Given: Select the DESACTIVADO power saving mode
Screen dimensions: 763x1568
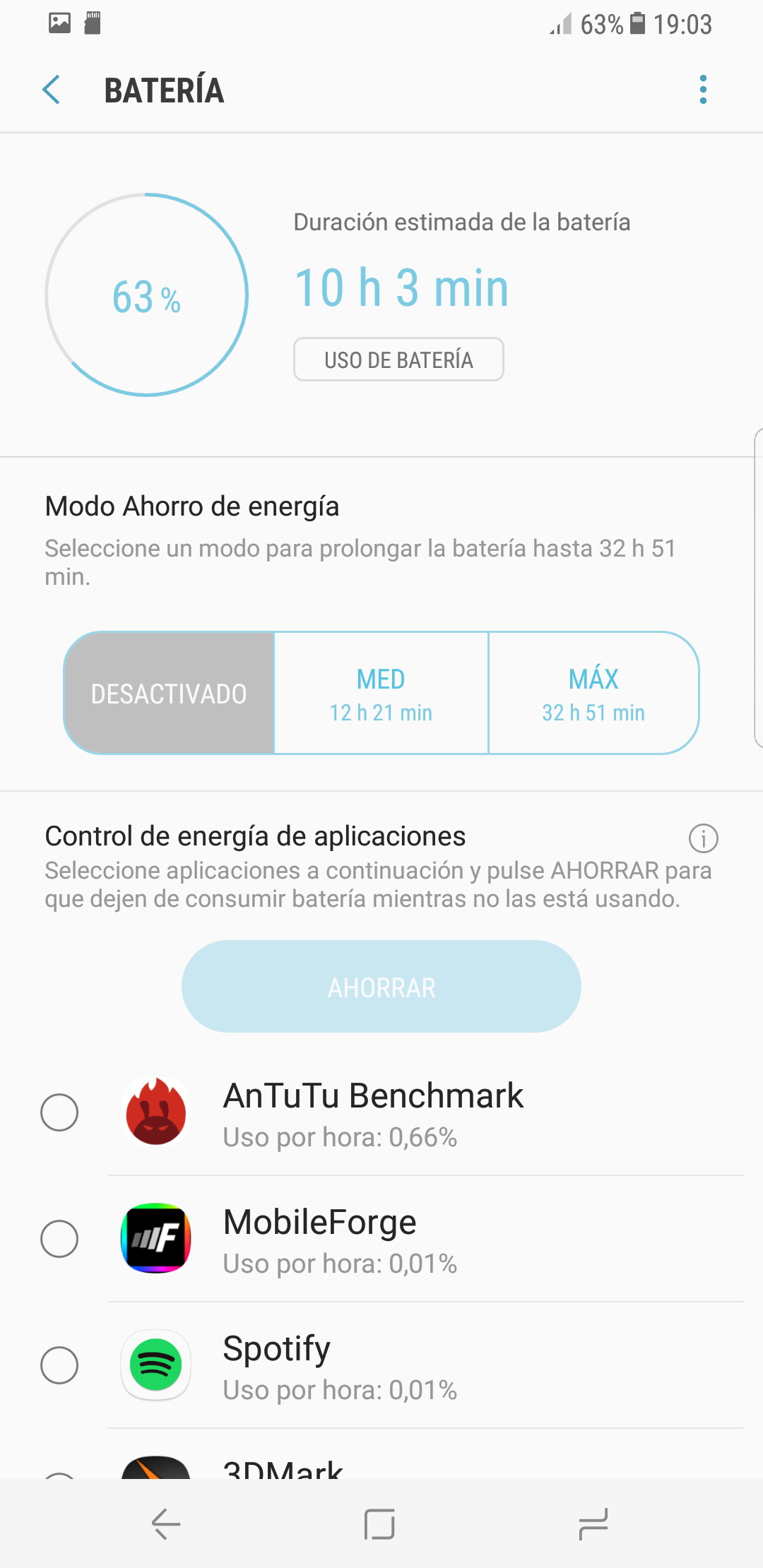Looking at the screenshot, I should tap(169, 693).
